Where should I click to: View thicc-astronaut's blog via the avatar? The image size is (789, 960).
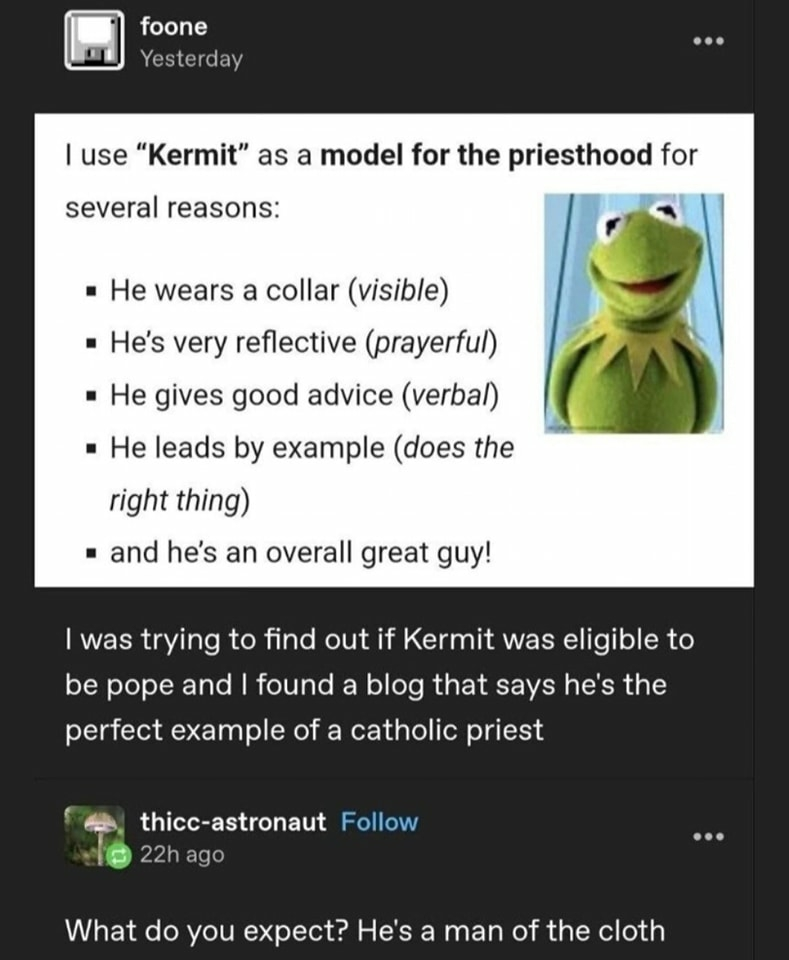point(94,836)
